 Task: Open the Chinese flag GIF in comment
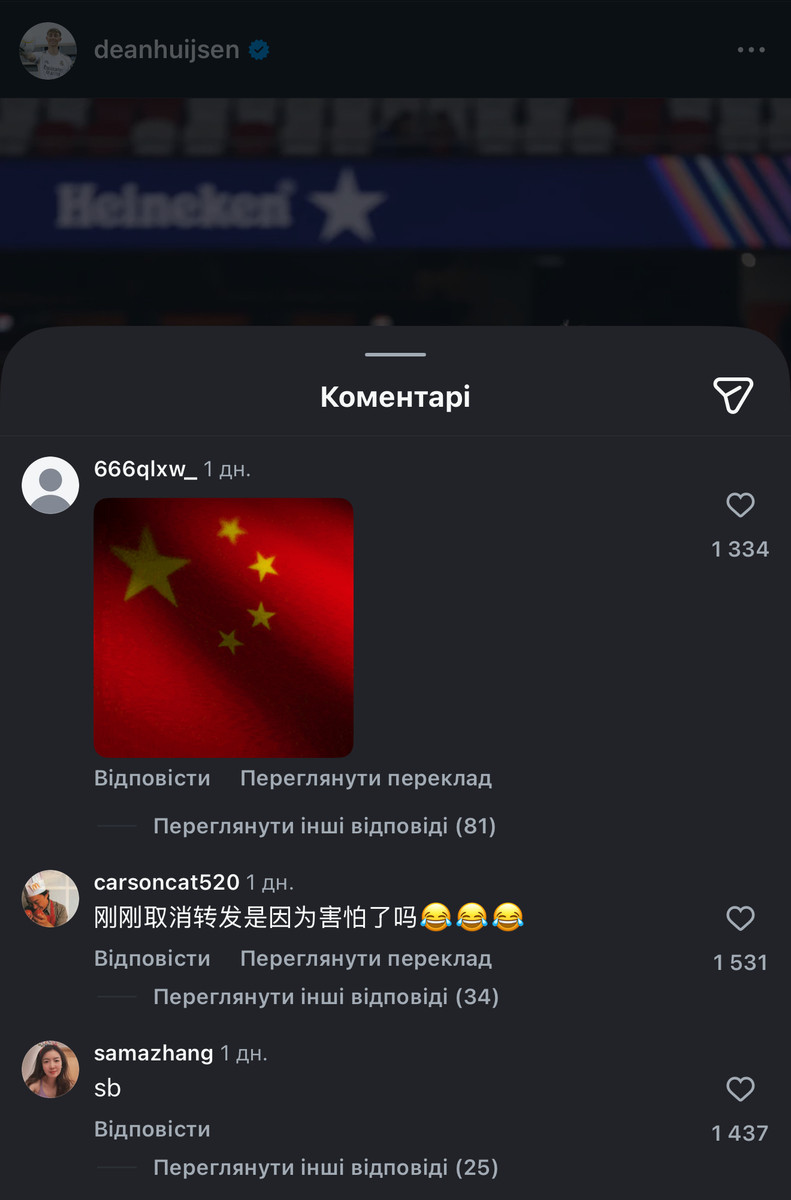tap(224, 627)
